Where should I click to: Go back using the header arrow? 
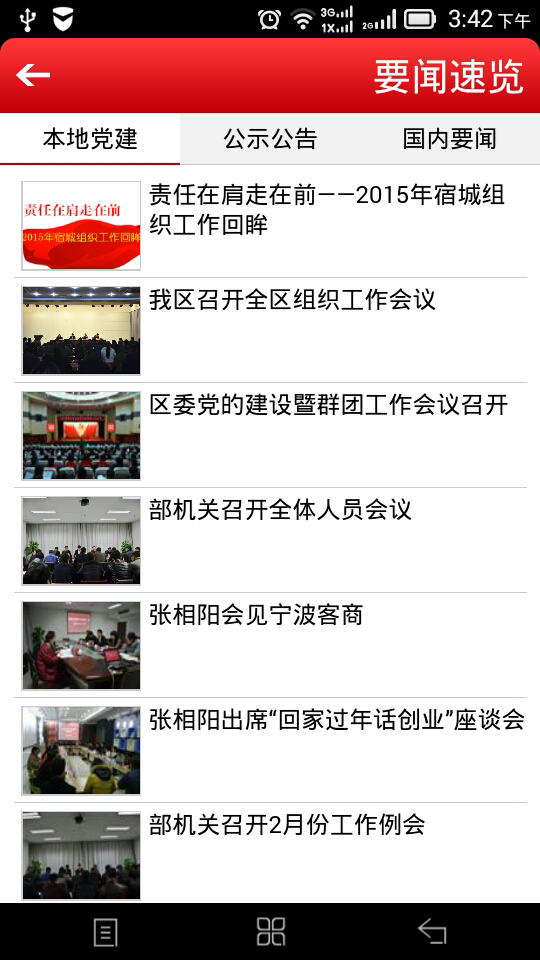coord(33,75)
